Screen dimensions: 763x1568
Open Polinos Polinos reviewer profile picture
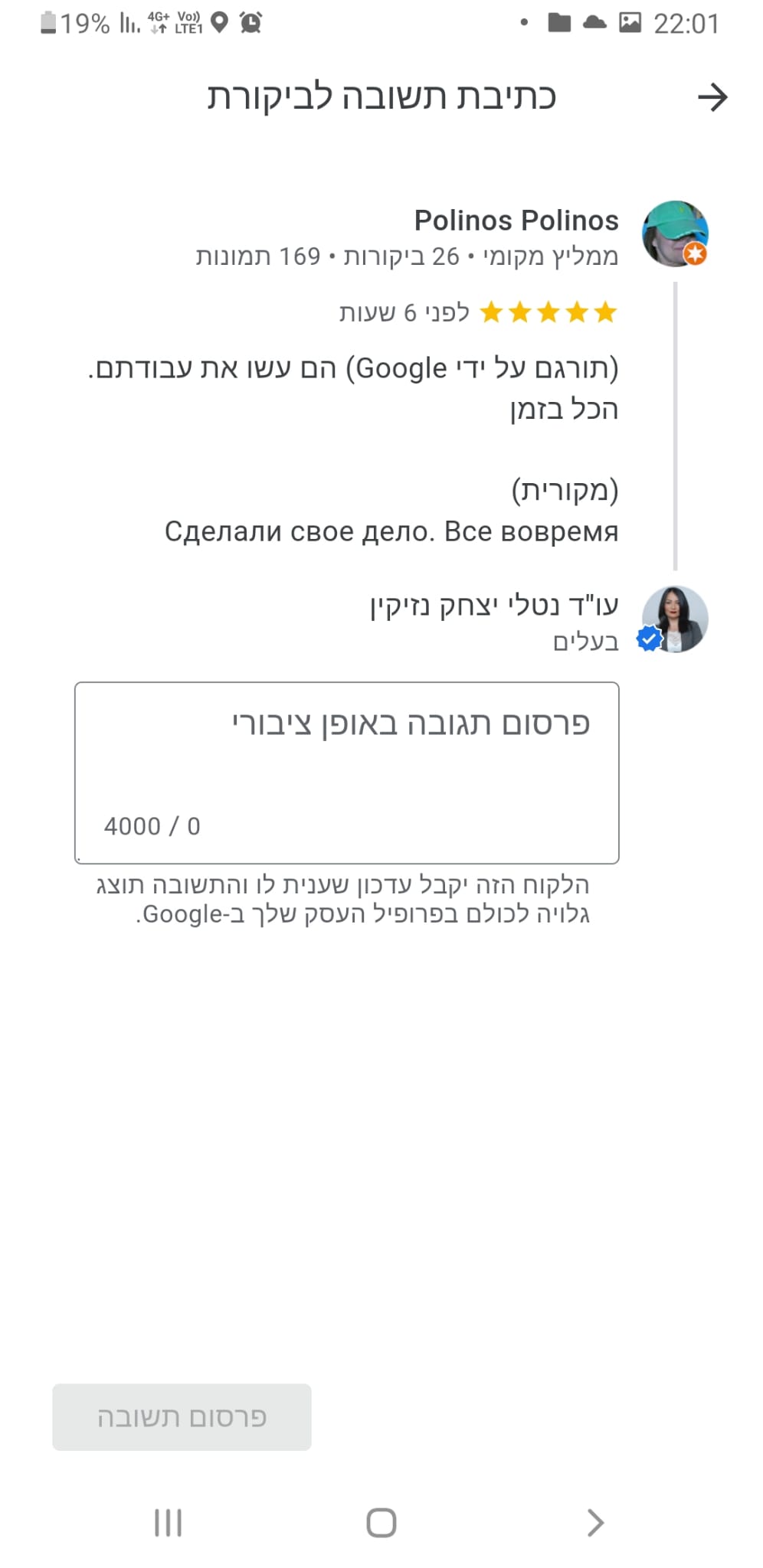(674, 234)
